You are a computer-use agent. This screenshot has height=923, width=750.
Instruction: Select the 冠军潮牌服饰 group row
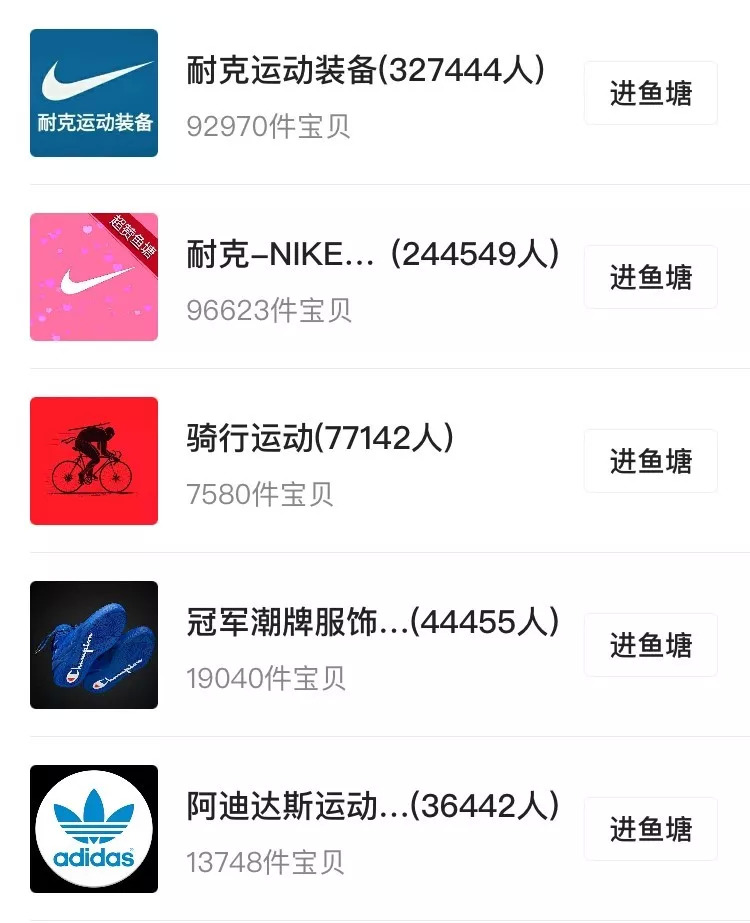click(372, 623)
